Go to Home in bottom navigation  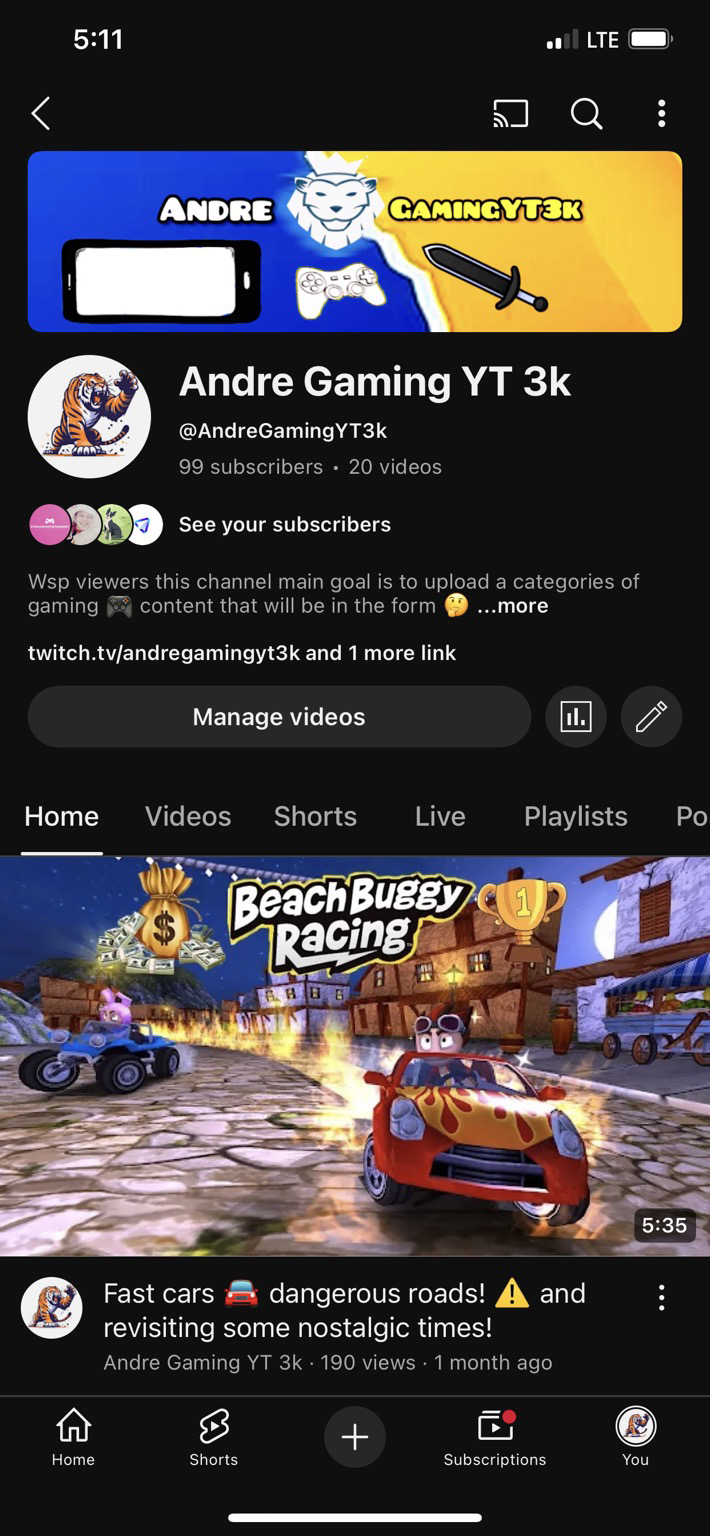73,1438
